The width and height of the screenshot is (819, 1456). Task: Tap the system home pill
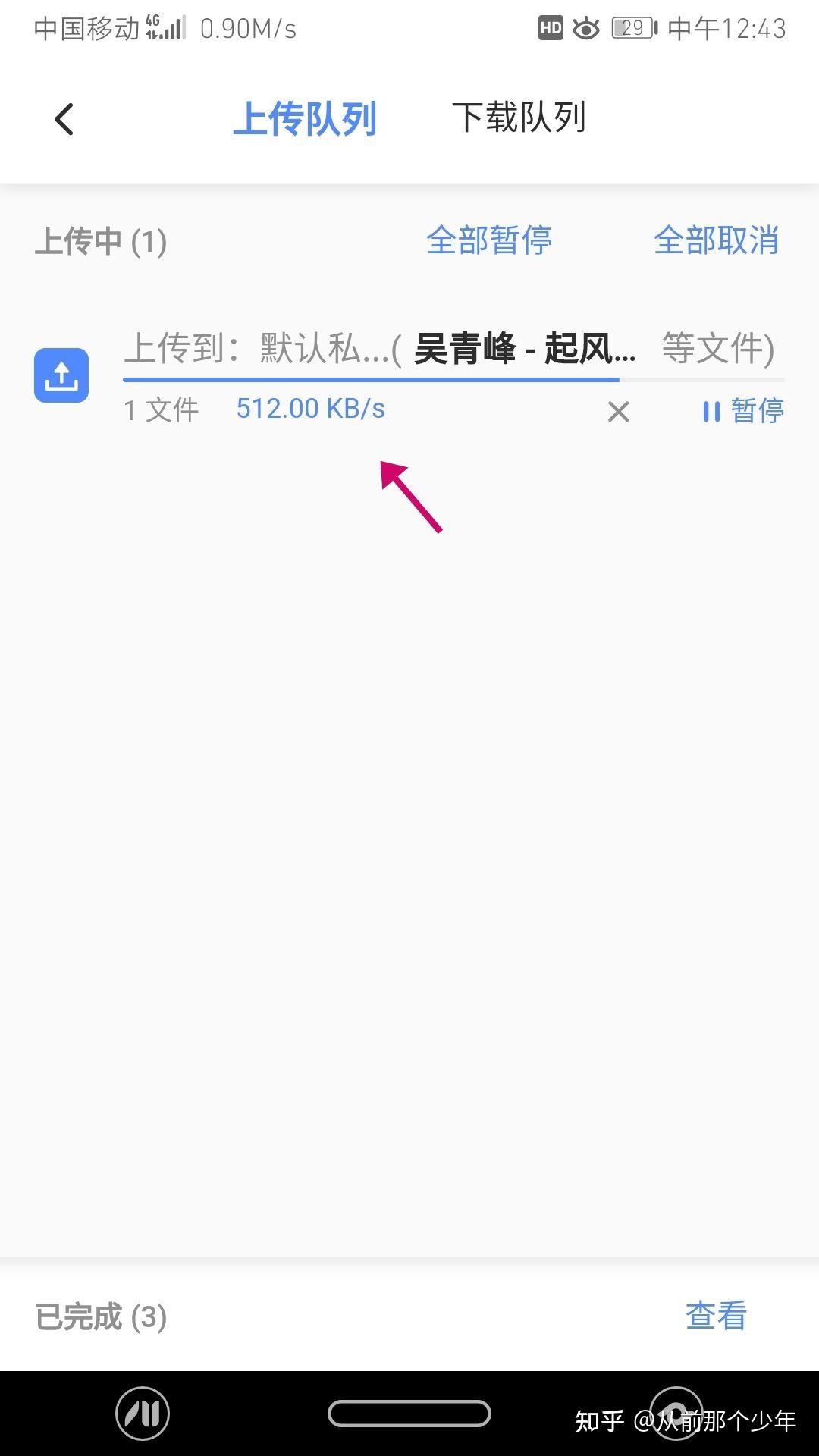click(409, 1413)
